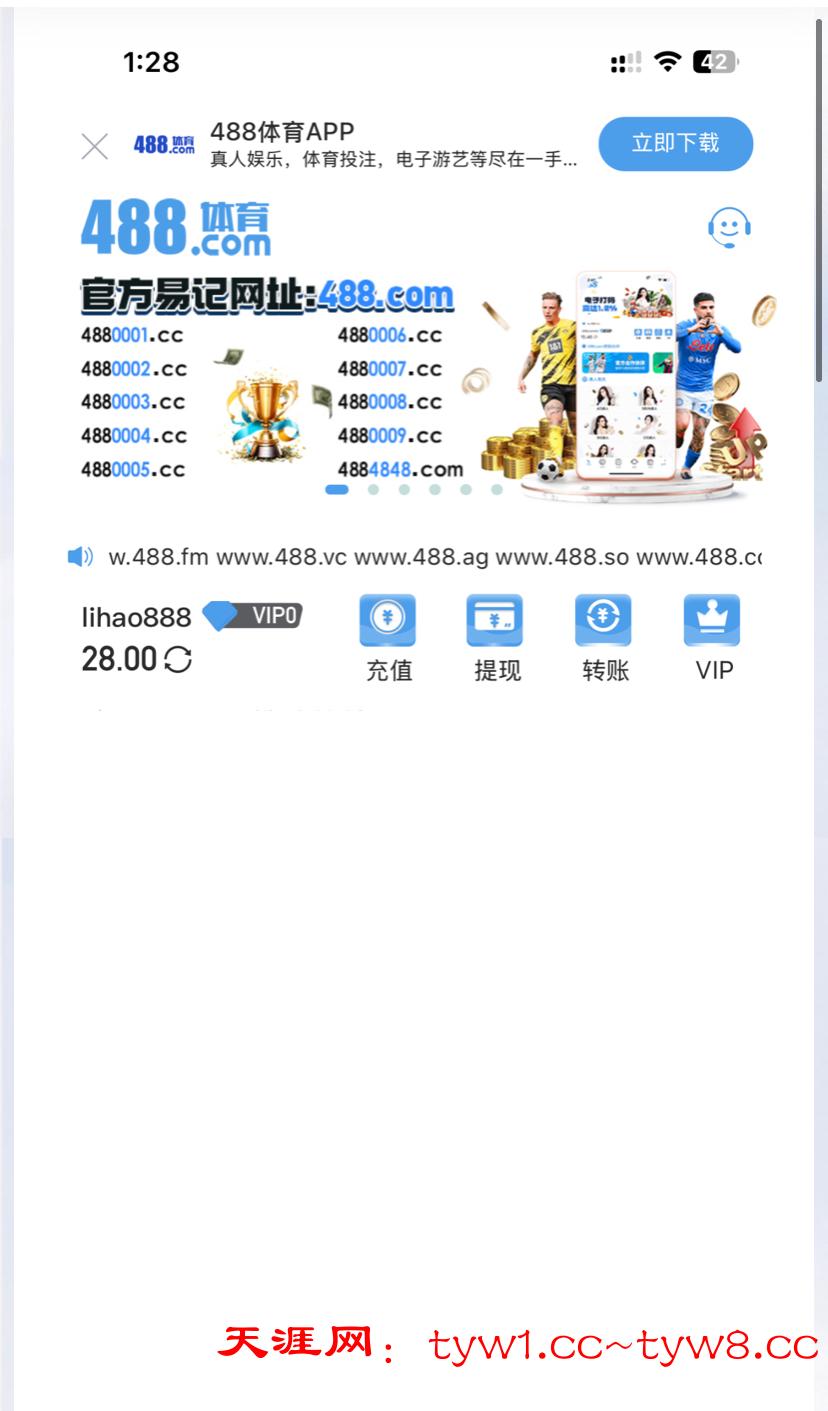Refresh the 28.00 account balance

point(178,660)
